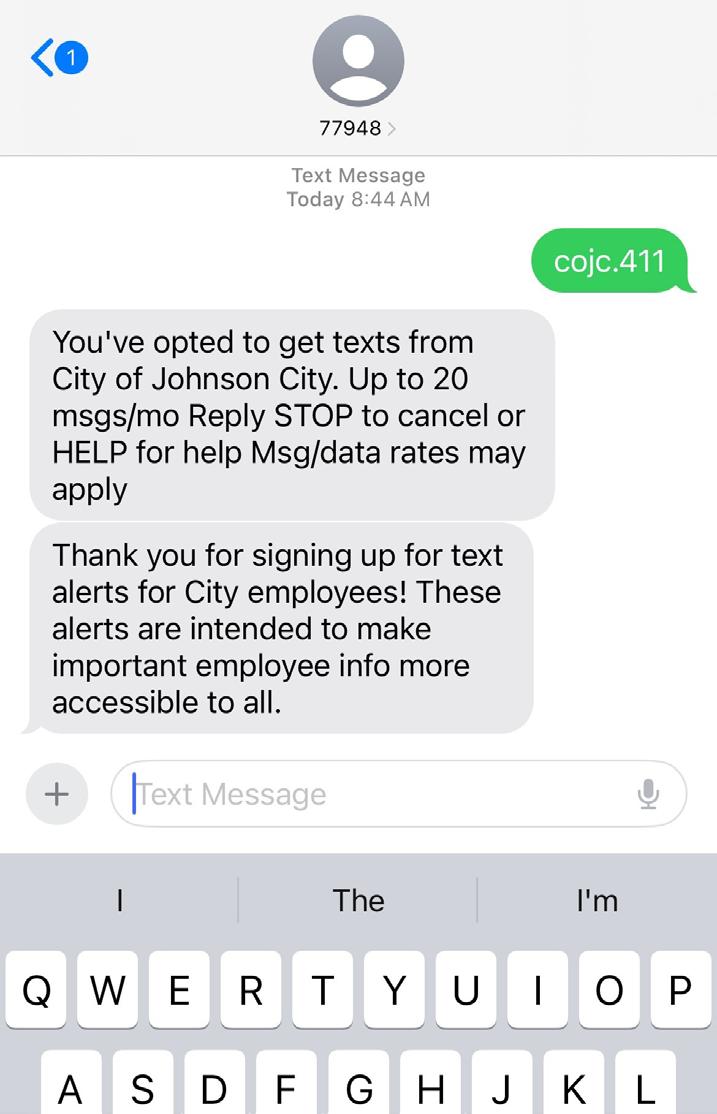The image size is (717, 1114).
Task: Start dictation with the microphone icon
Action: coord(648,794)
